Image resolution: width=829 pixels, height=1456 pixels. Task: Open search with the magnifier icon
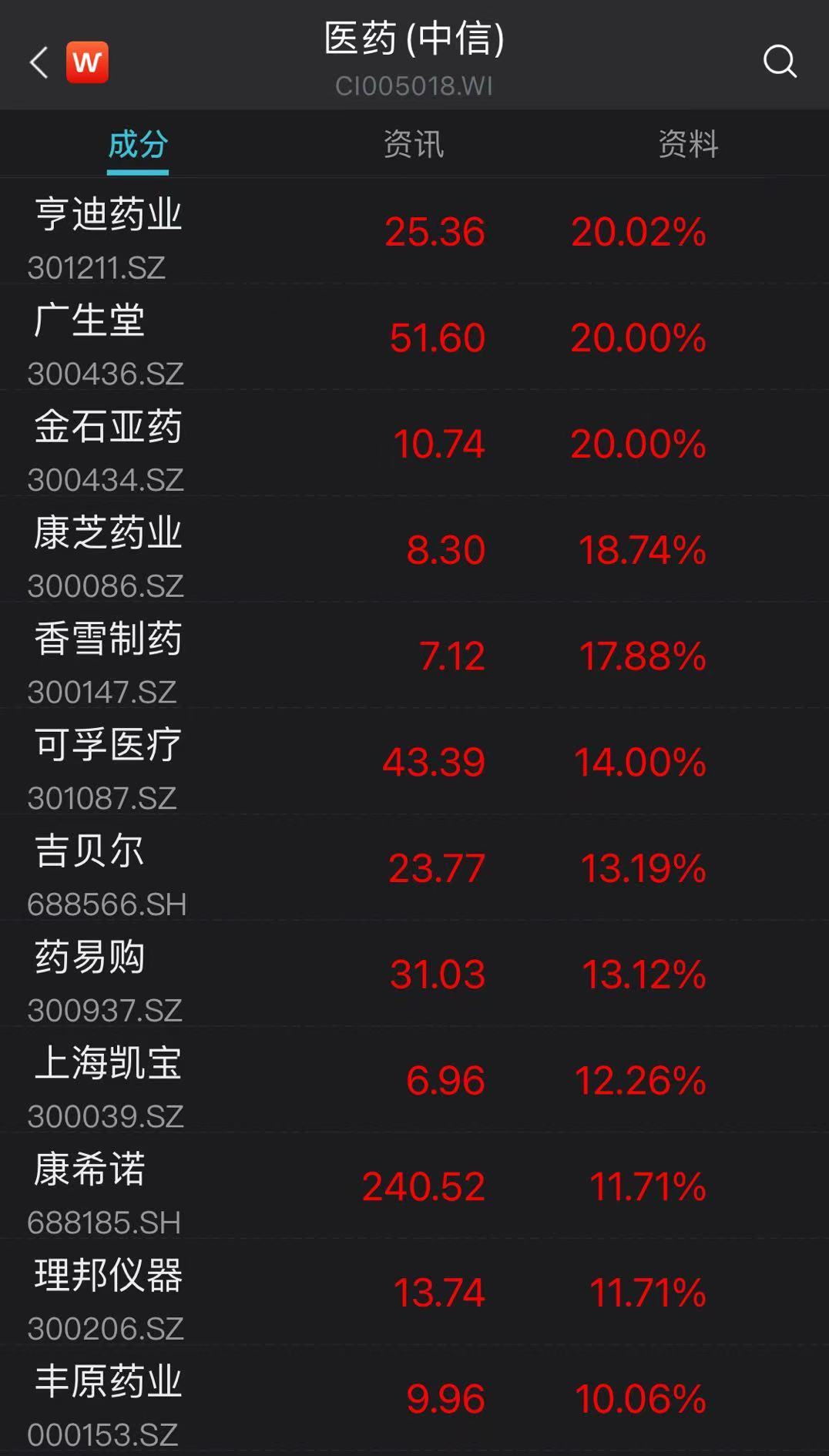779,61
